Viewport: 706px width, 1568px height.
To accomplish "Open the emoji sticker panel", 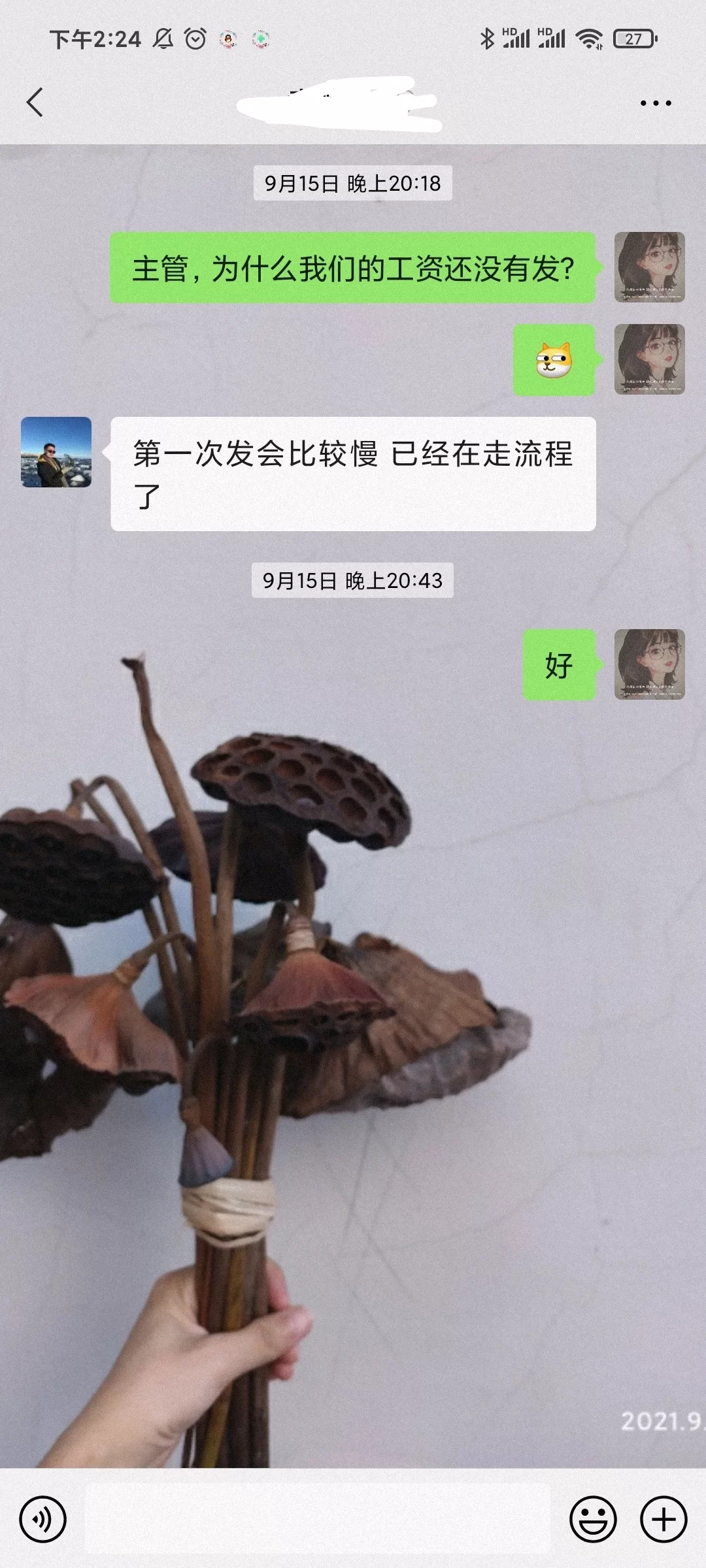I will point(593,1519).
